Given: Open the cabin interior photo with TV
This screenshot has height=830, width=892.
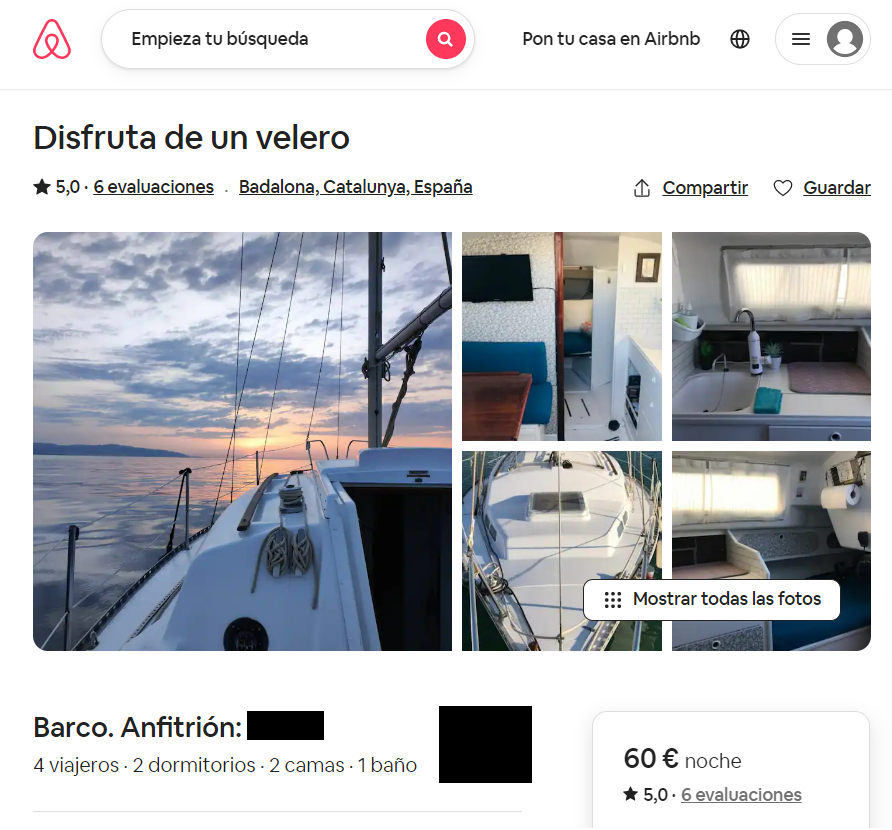Looking at the screenshot, I should click(561, 336).
